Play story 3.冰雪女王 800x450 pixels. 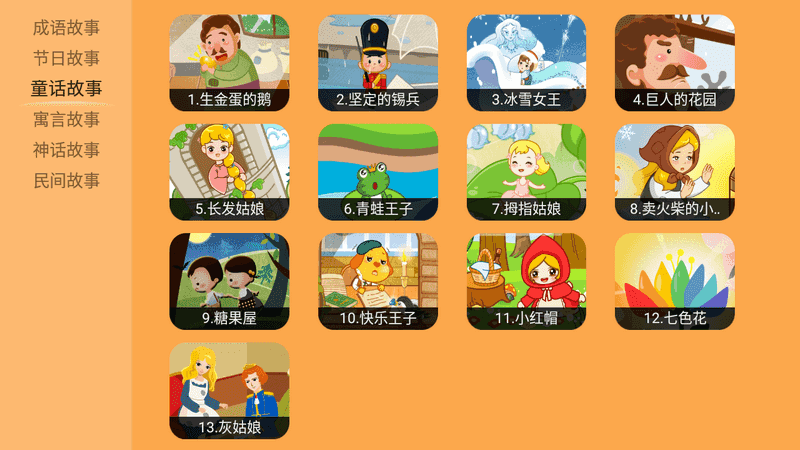tap(526, 62)
